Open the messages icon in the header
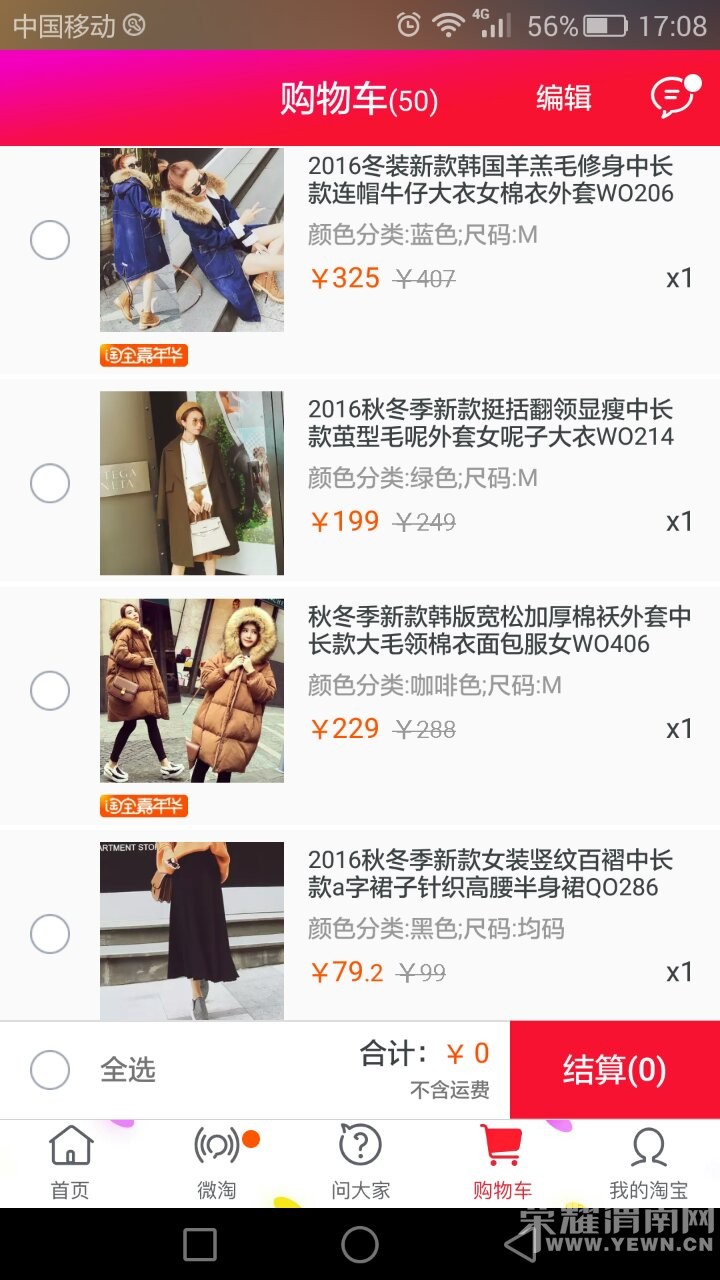The image size is (720, 1280). (x=674, y=97)
